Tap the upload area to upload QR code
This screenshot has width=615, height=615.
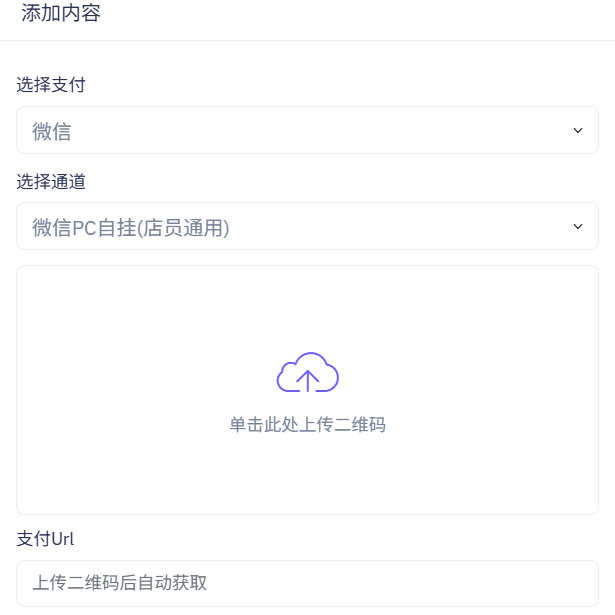coord(307,390)
